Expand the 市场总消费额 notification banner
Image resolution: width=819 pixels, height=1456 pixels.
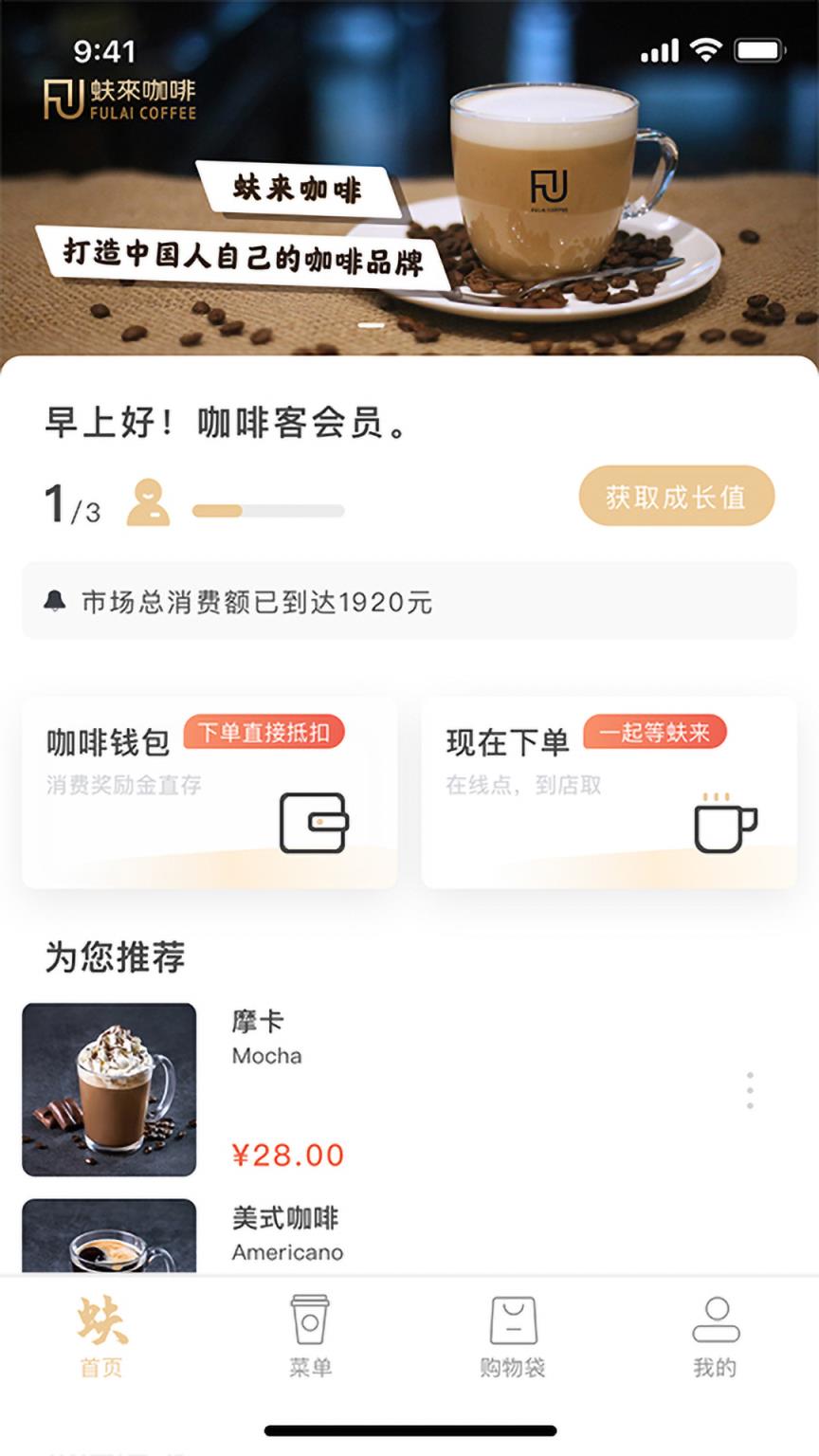tap(409, 601)
